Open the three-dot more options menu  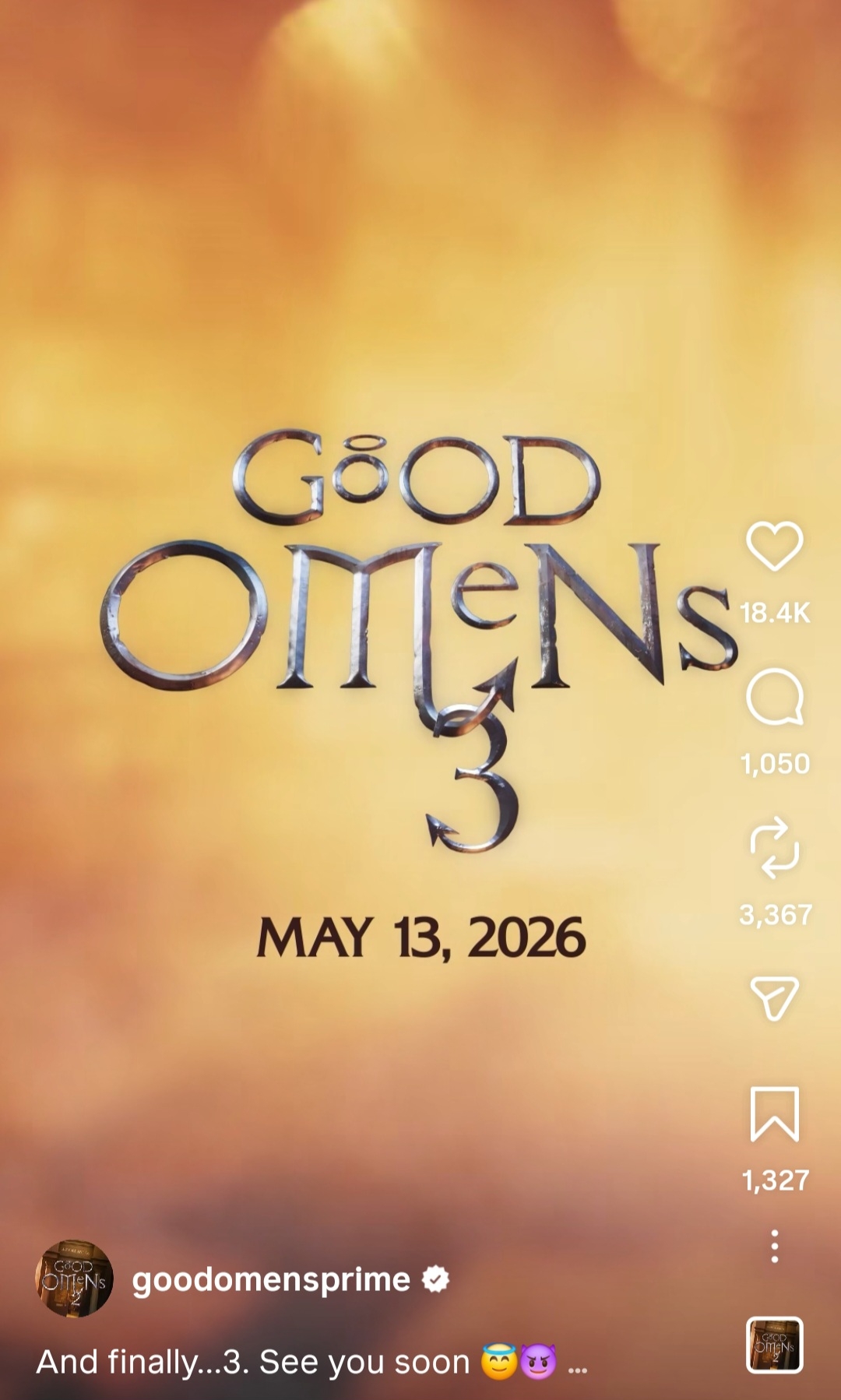coord(774,1247)
